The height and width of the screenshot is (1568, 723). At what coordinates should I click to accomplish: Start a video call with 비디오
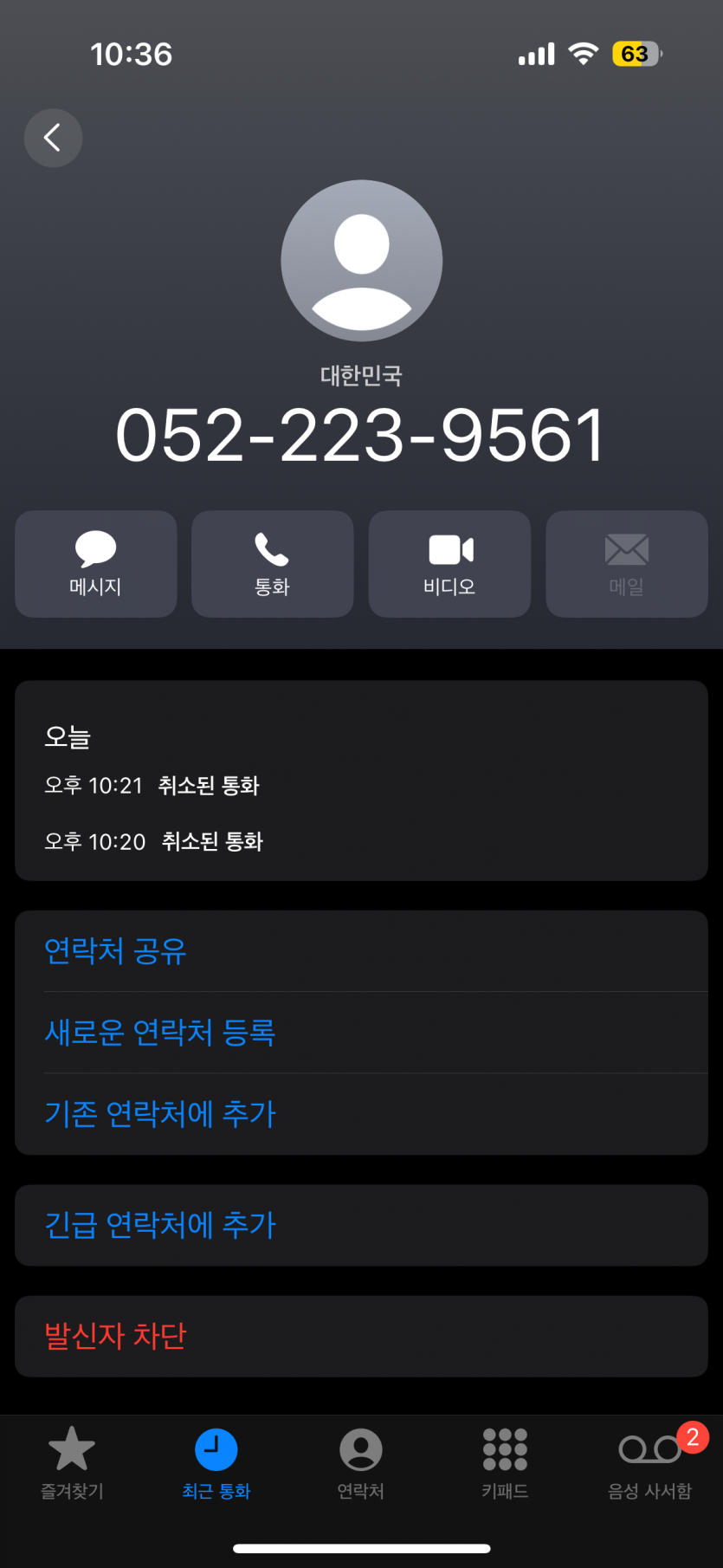click(x=450, y=564)
